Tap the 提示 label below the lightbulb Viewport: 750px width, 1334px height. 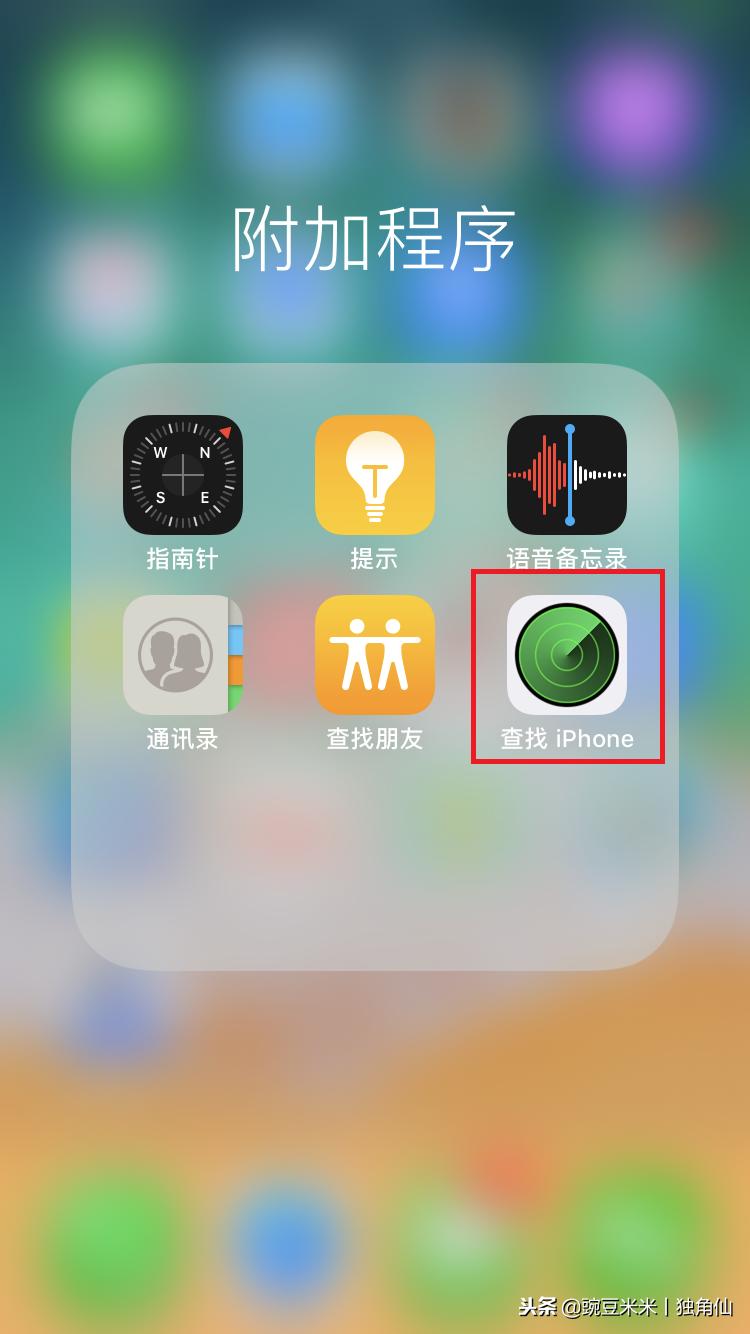point(373,558)
